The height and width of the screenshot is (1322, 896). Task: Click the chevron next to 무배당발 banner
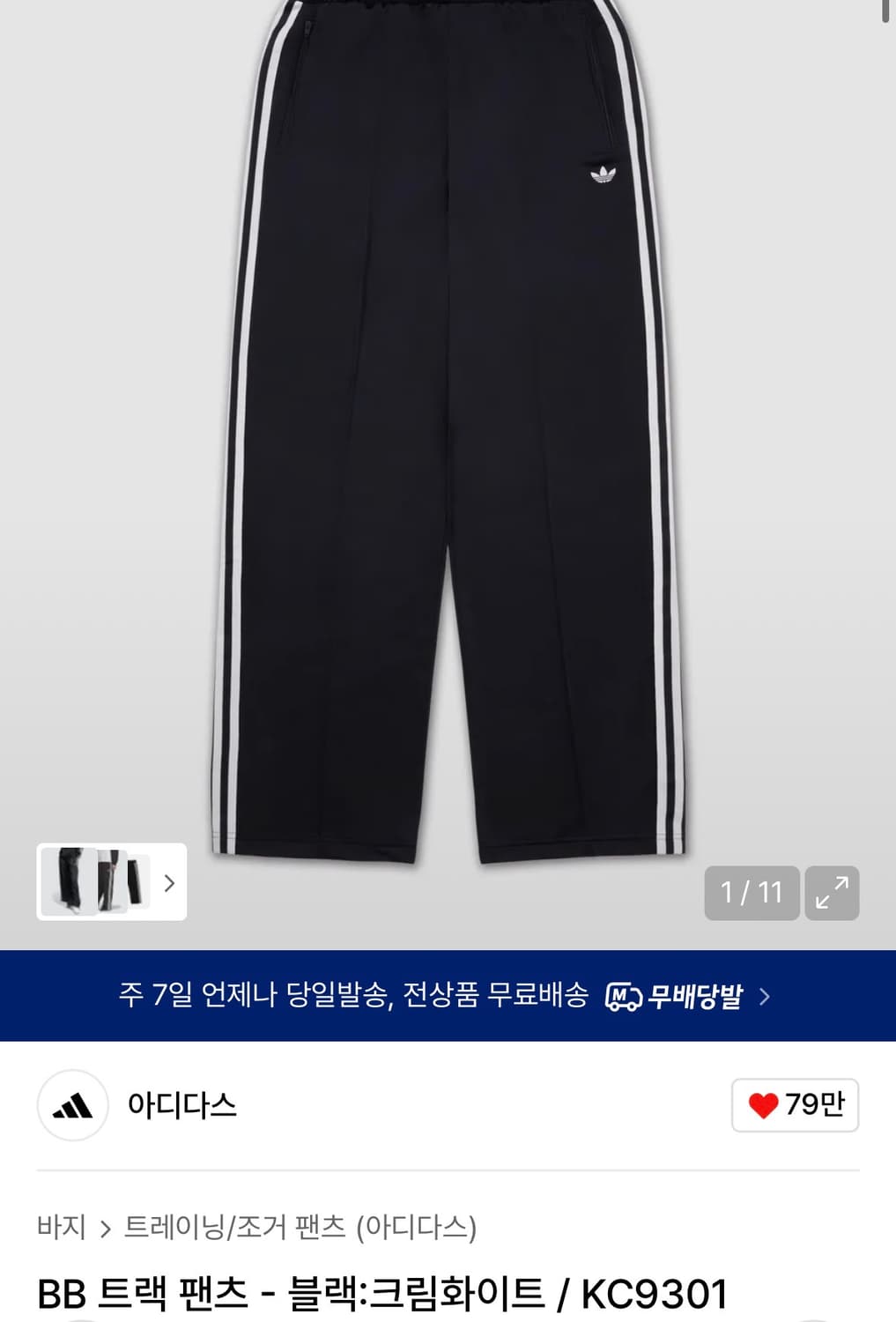tap(766, 996)
